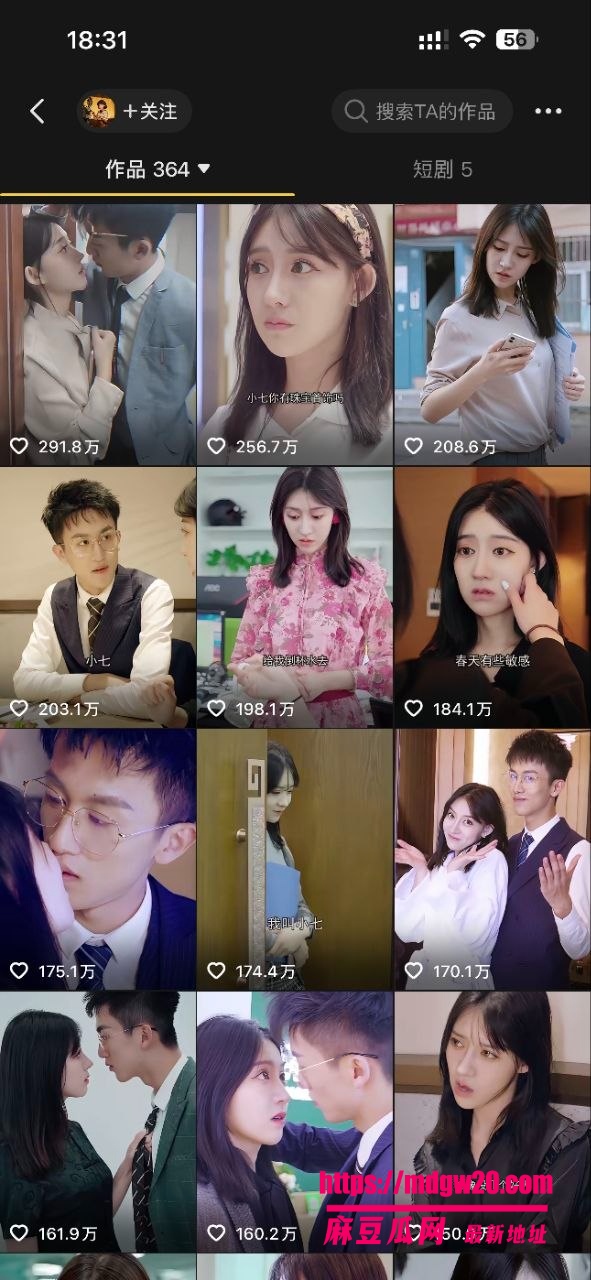Open the video with 256.7万 likes

tap(295, 335)
